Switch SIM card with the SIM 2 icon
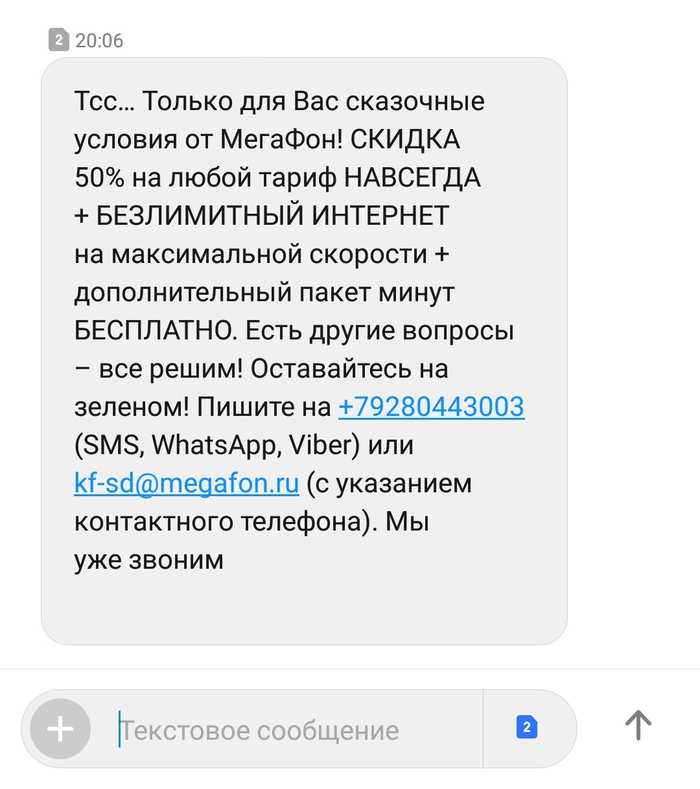700x789 pixels. [x=528, y=727]
